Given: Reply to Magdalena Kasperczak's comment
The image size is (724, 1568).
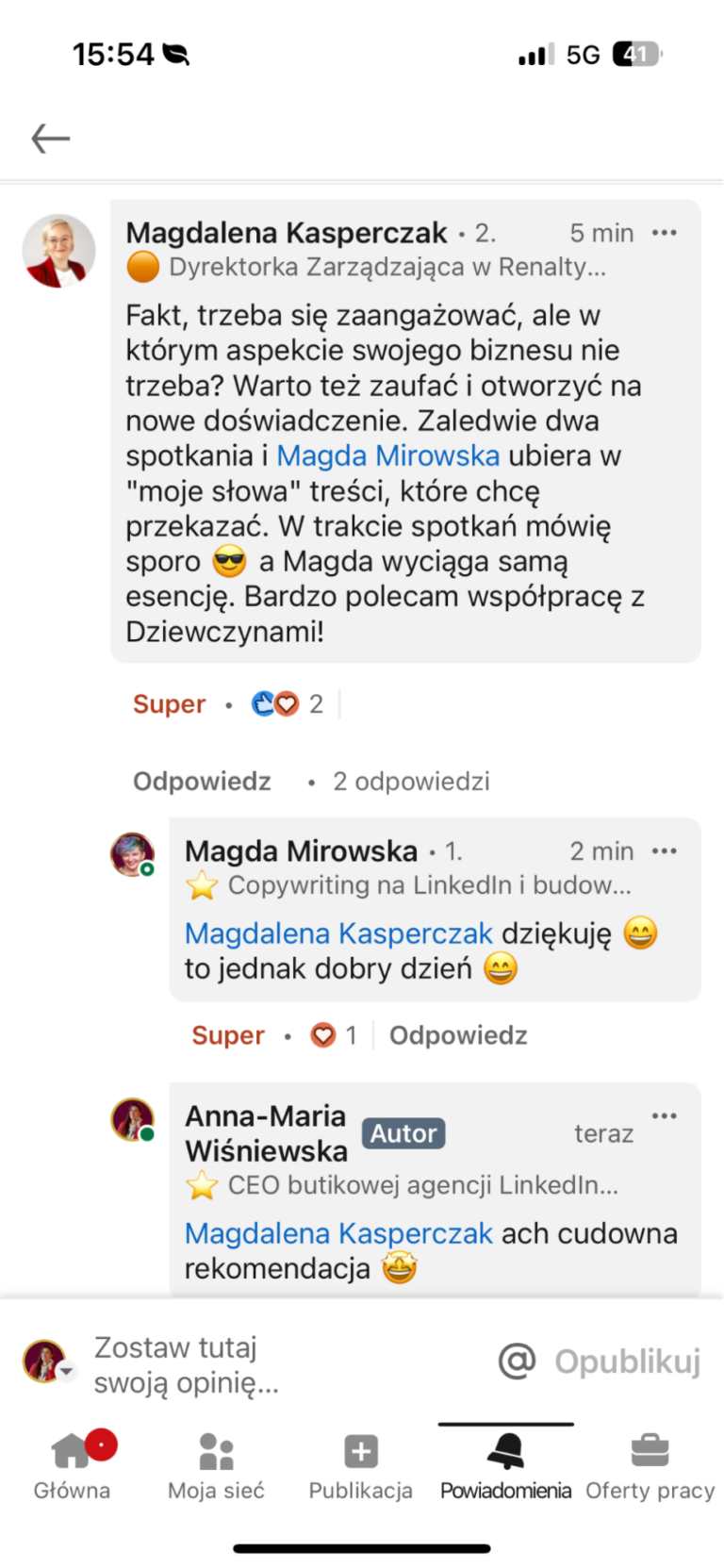Looking at the screenshot, I should 202,782.
